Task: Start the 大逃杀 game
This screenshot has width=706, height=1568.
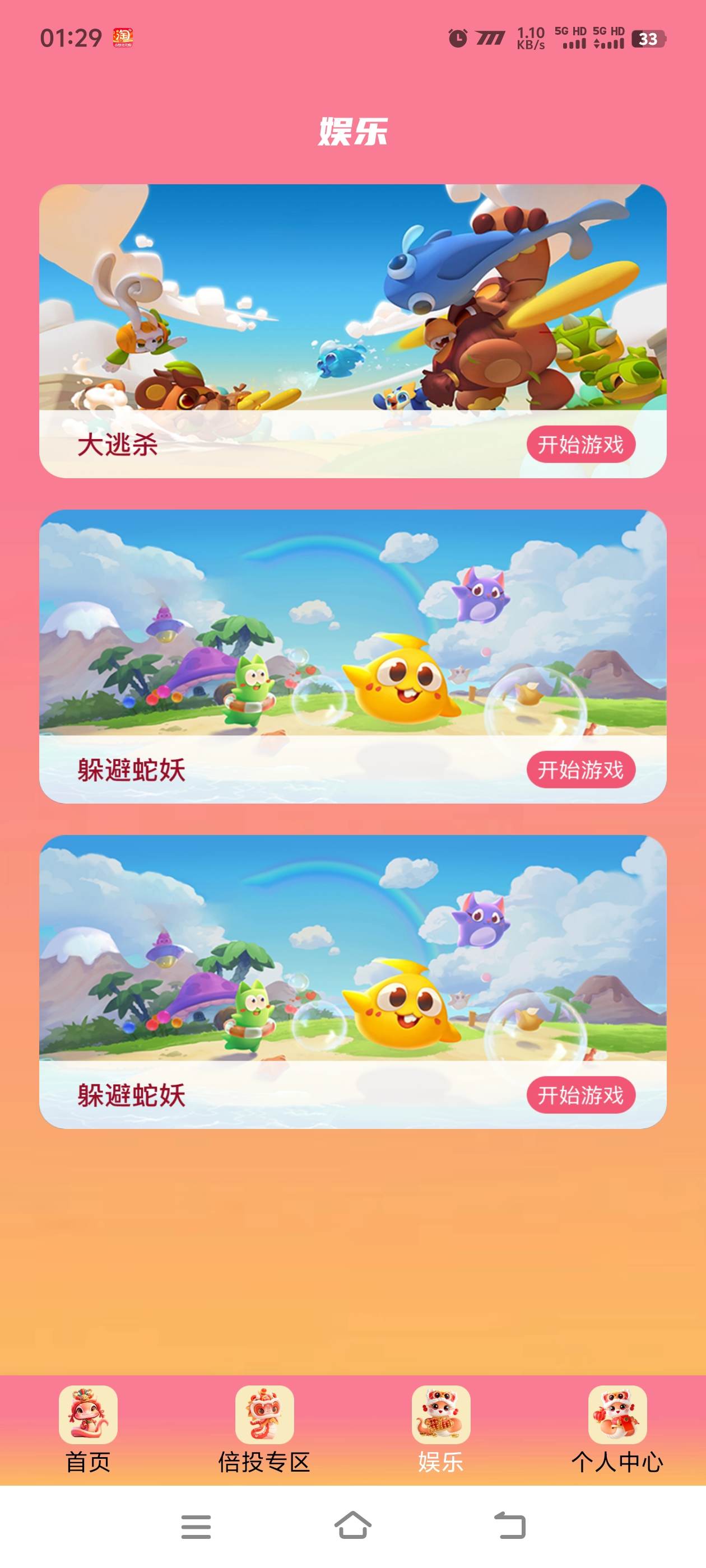Action: [580, 444]
